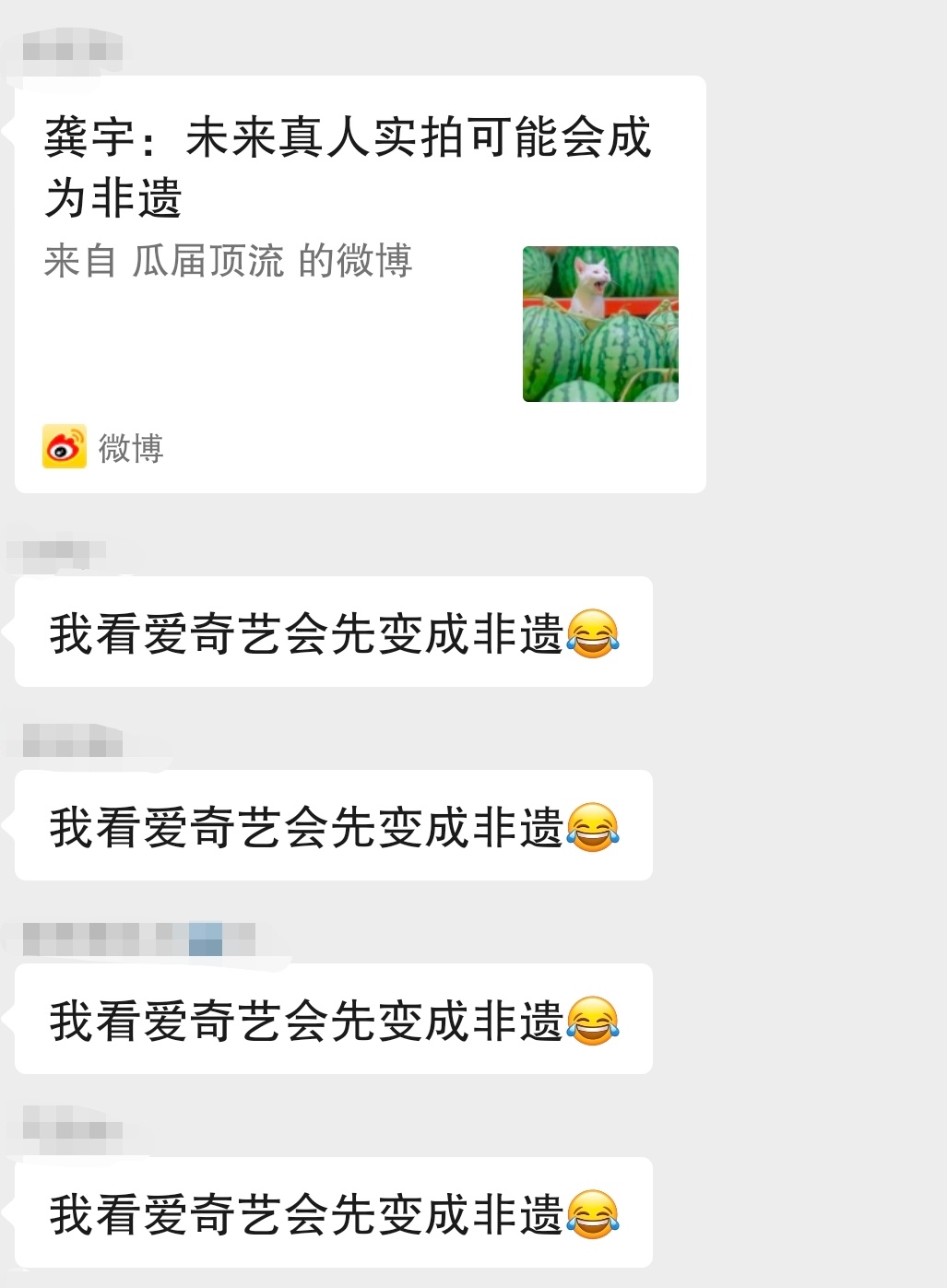Click the Weibo logo icon
Screen dimensions: 947x1288
point(63,446)
